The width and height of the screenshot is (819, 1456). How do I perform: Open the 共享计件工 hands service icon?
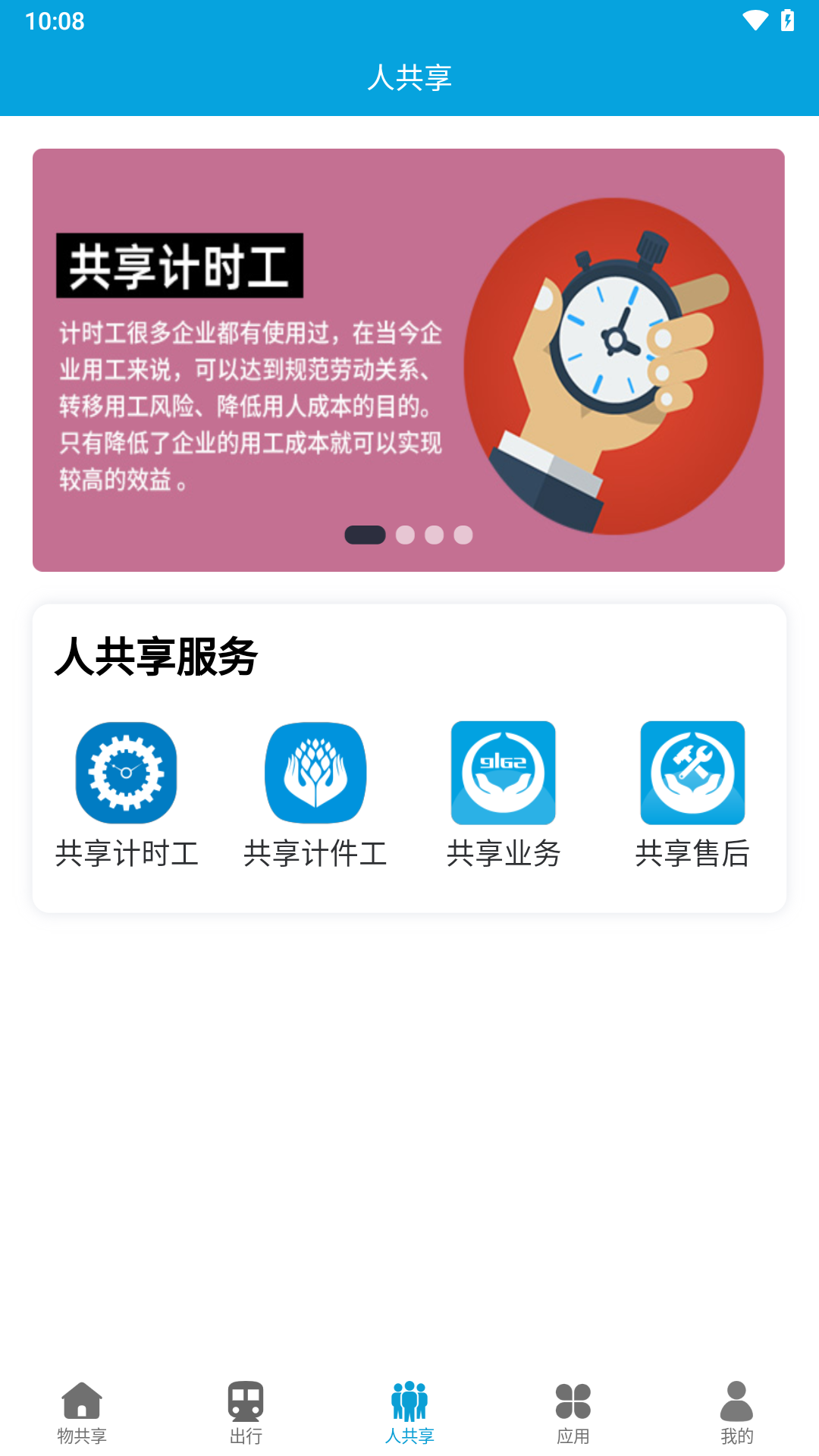(x=315, y=773)
